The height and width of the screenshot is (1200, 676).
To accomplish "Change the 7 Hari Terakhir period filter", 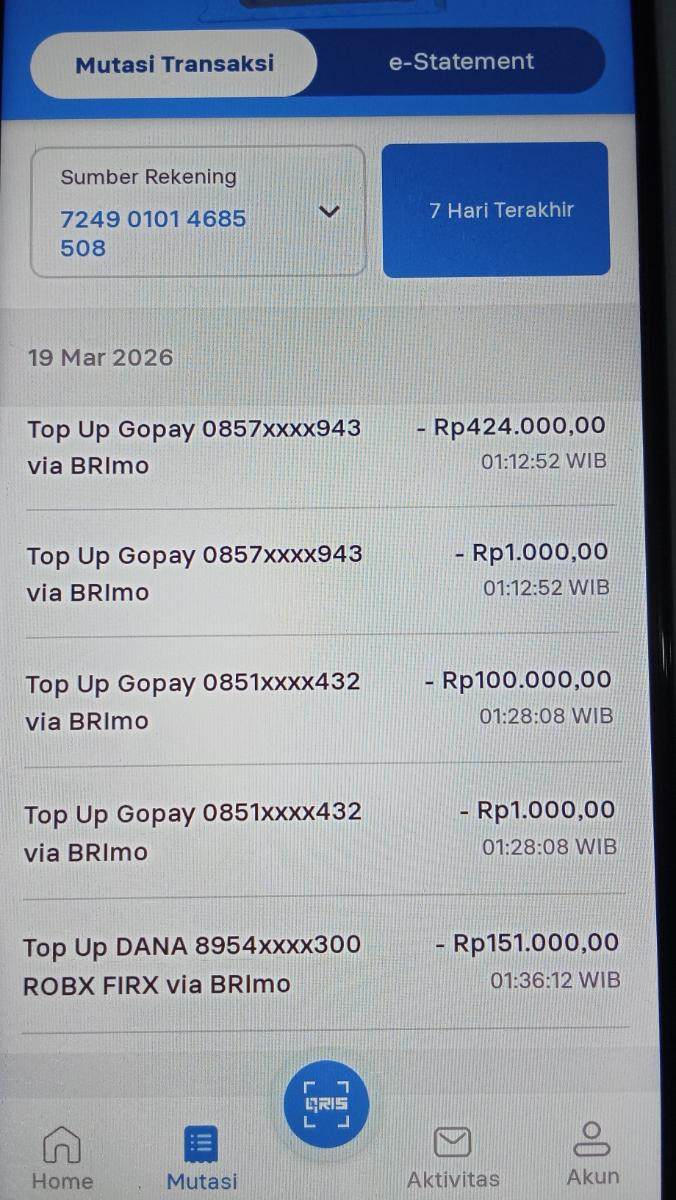I will (497, 210).
